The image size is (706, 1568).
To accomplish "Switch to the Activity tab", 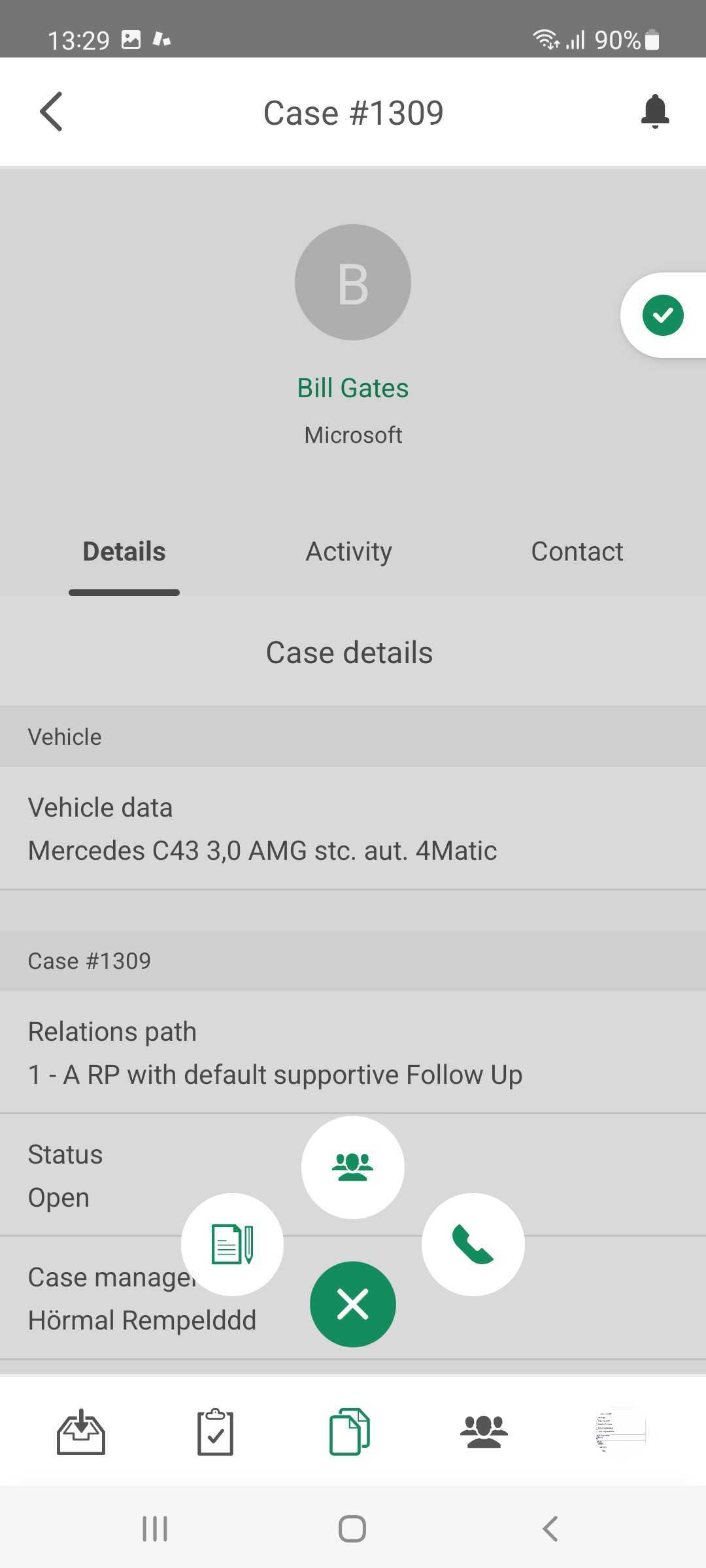I will pyautogui.click(x=349, y=551).
